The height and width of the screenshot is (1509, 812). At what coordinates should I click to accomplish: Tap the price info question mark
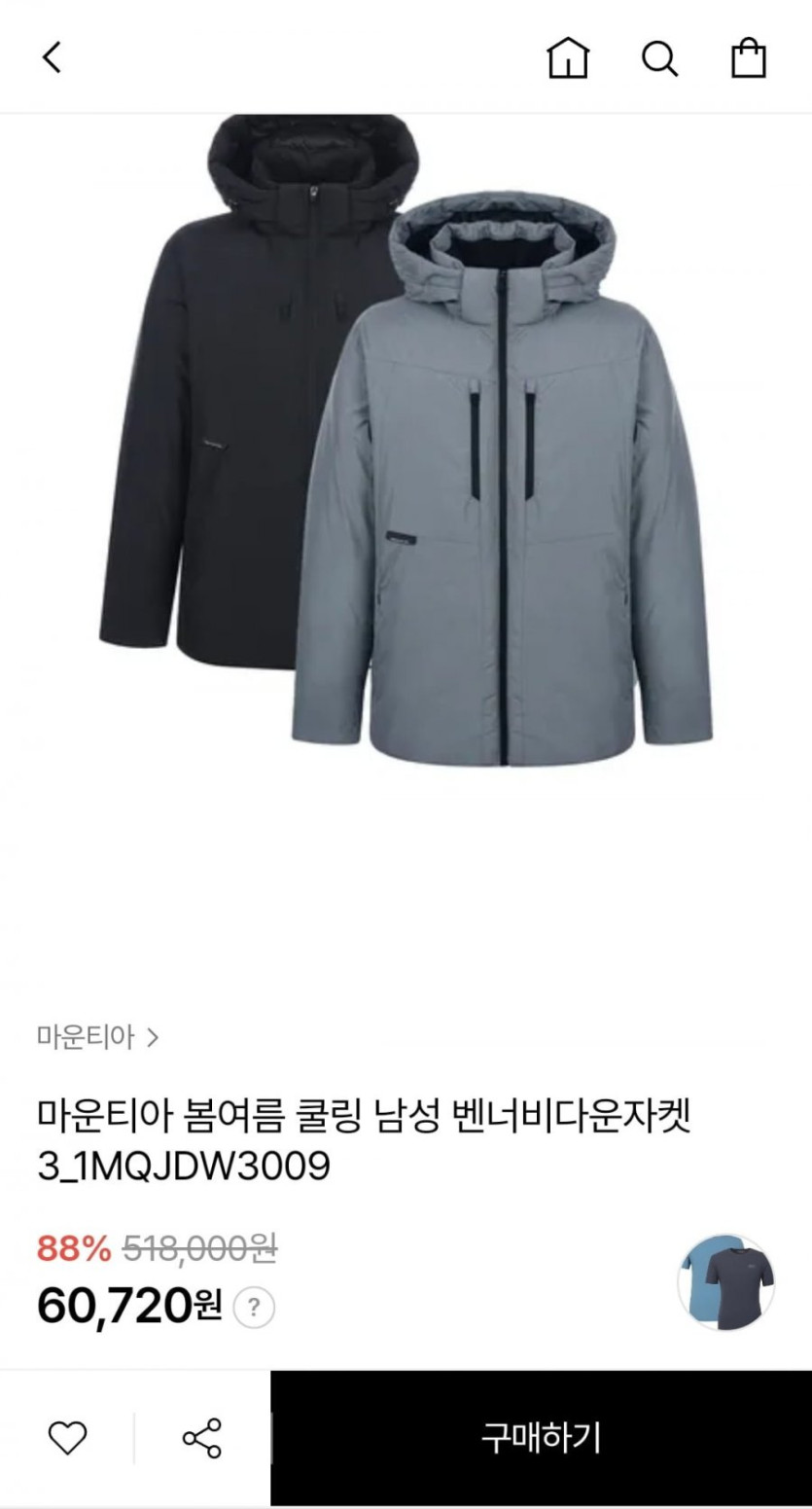pos(254,1307)
